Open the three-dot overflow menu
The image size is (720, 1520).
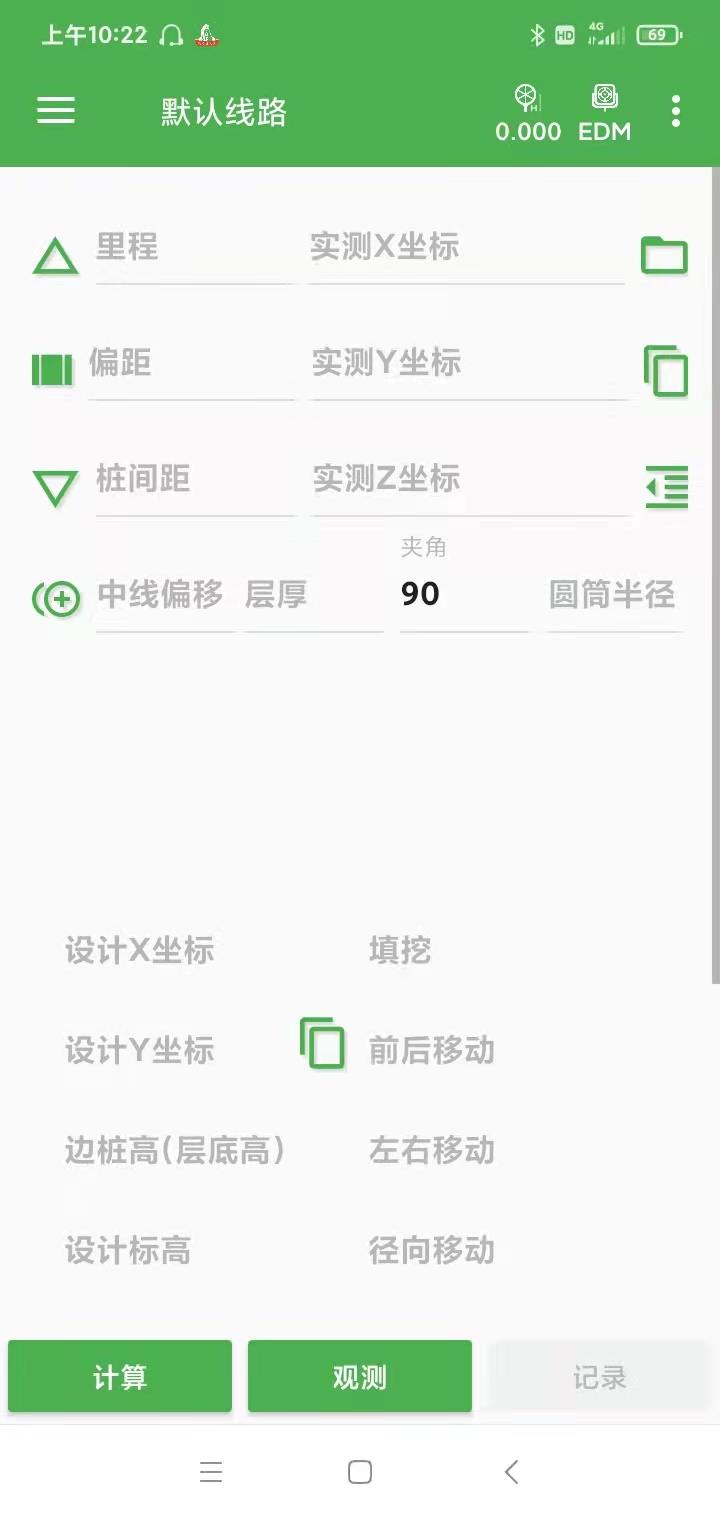[676, 111]
